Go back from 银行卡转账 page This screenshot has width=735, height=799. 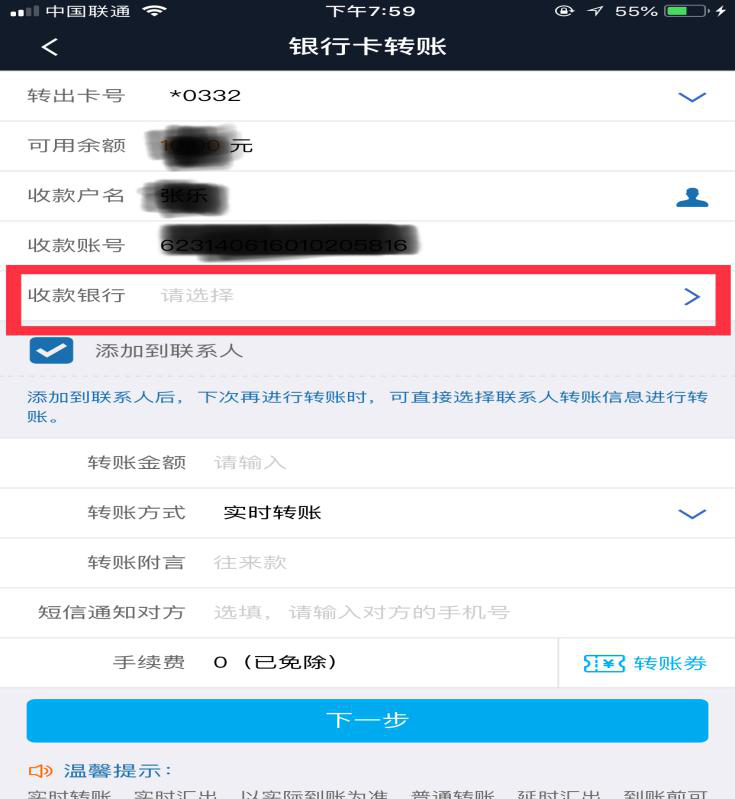[x=50, y=47]
